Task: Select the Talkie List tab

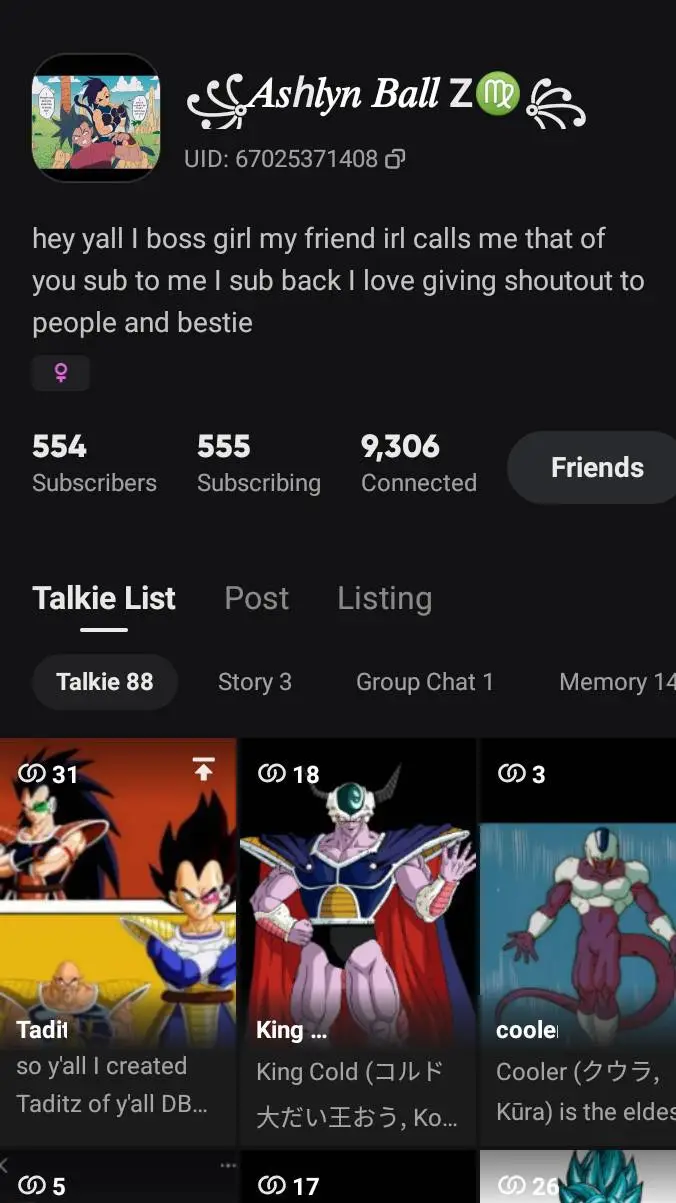Action: point(104,598)
